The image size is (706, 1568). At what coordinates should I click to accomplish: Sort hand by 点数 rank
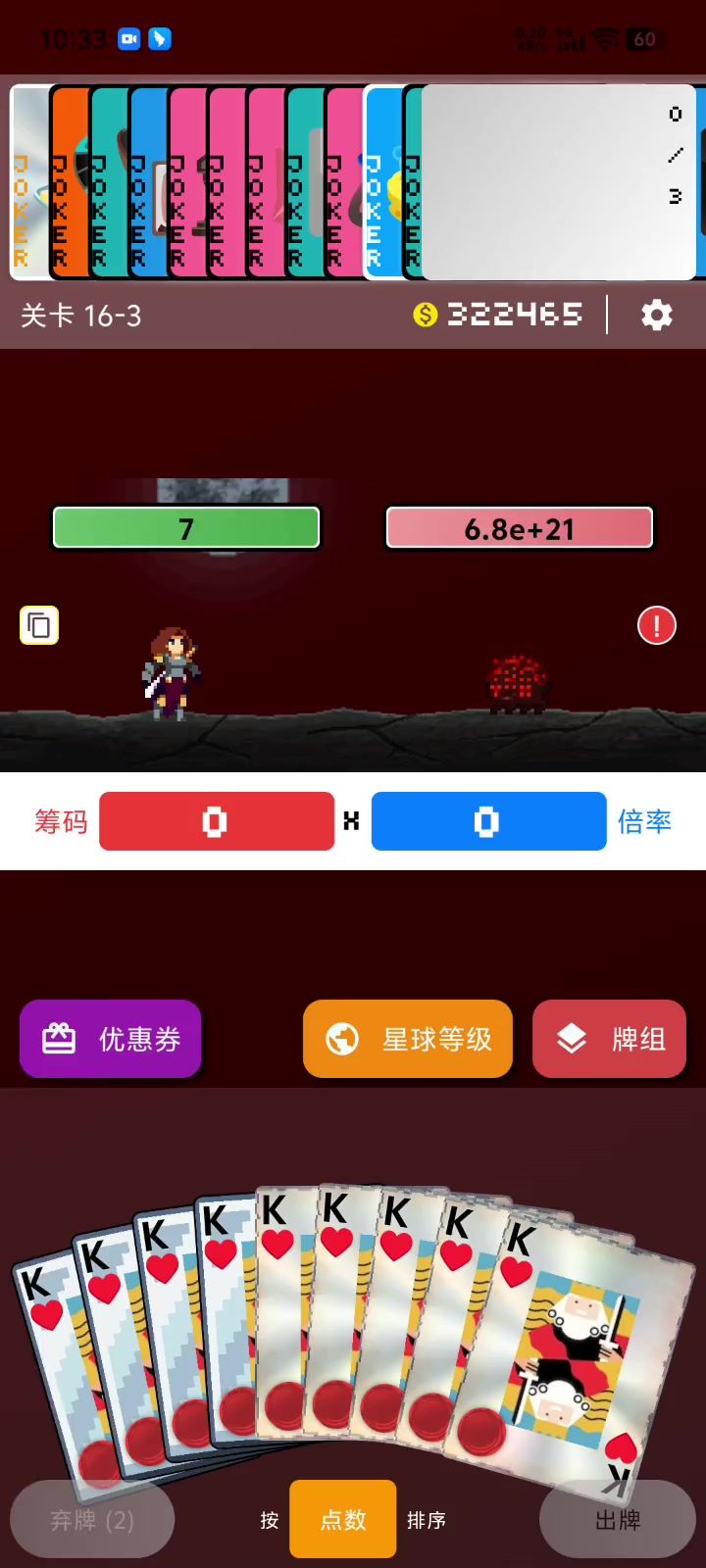343,1519
